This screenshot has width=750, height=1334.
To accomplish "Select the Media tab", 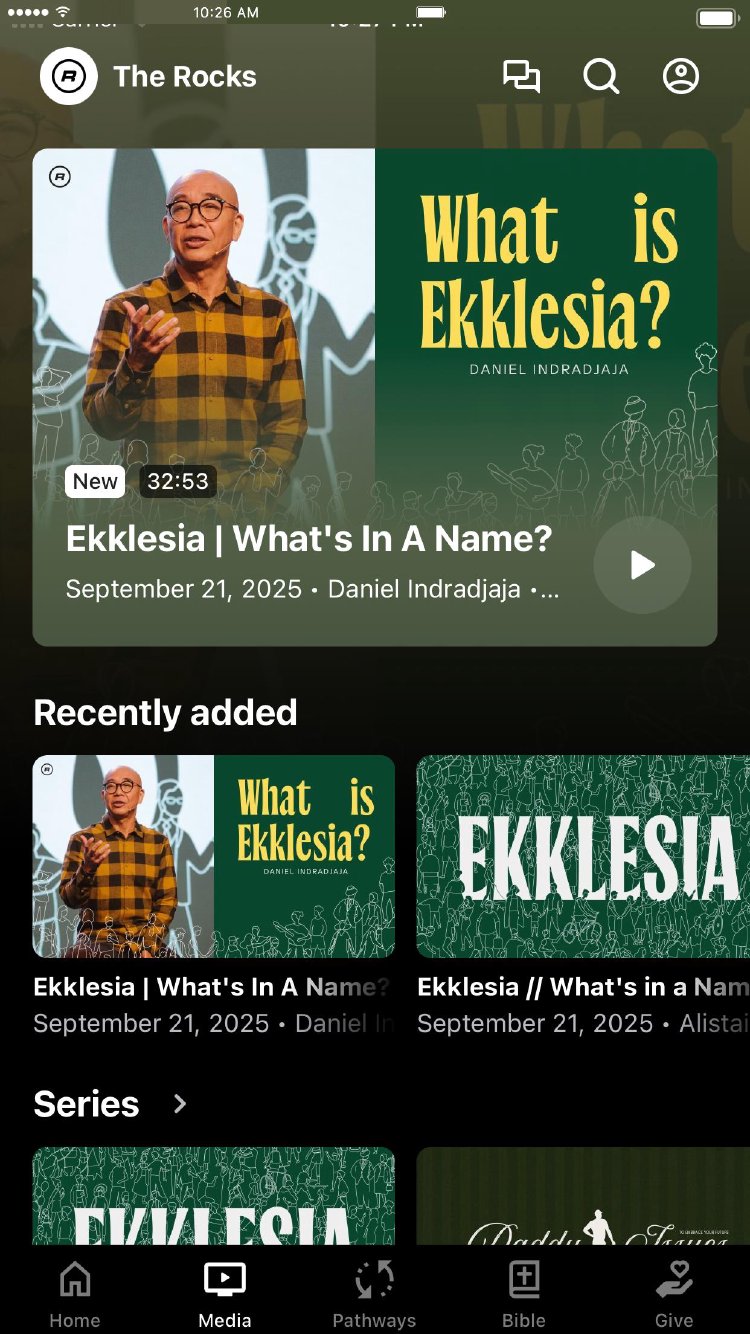I will coord(225,1293).
